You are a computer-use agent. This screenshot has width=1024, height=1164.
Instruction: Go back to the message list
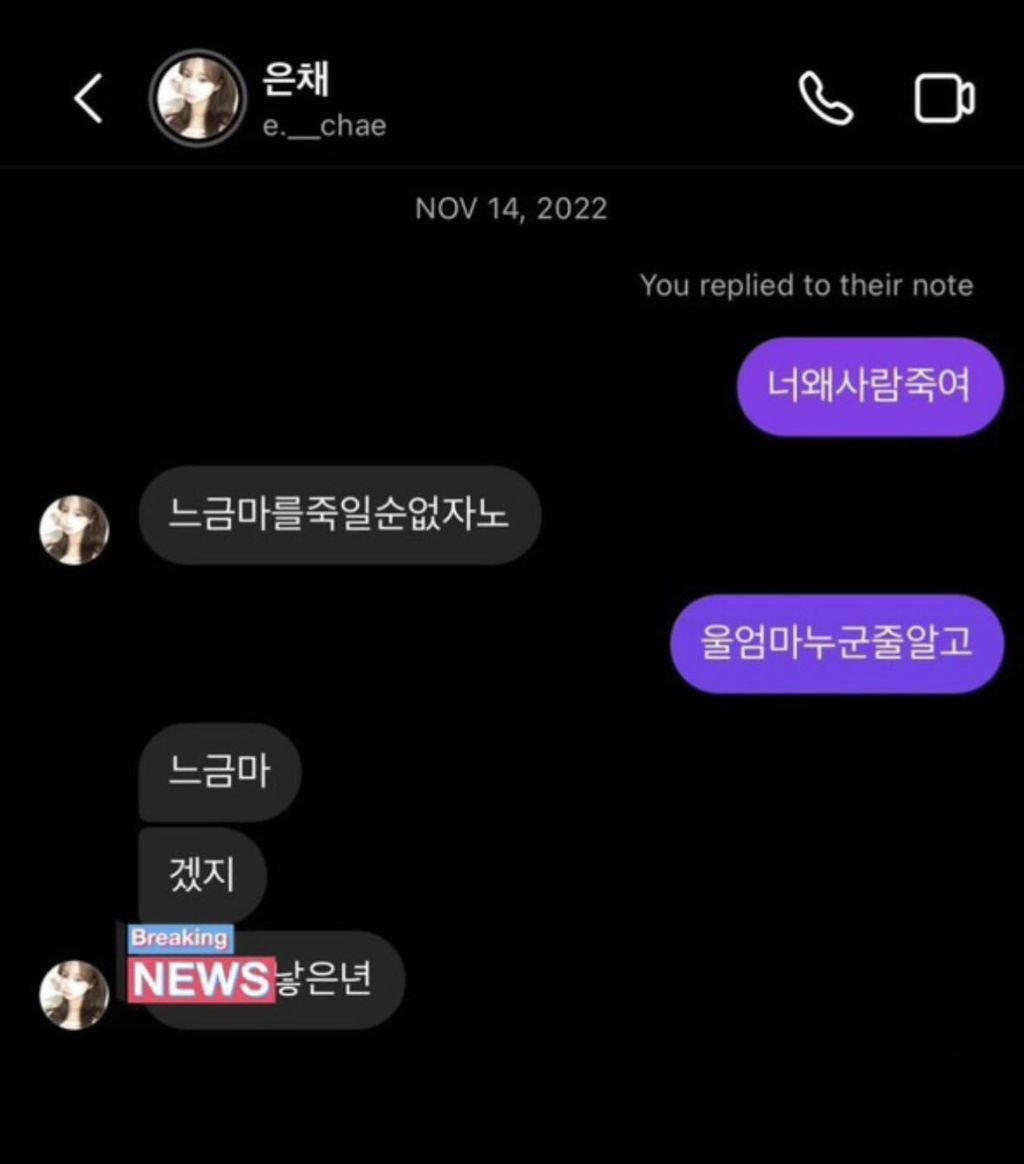tap(88, 99)
